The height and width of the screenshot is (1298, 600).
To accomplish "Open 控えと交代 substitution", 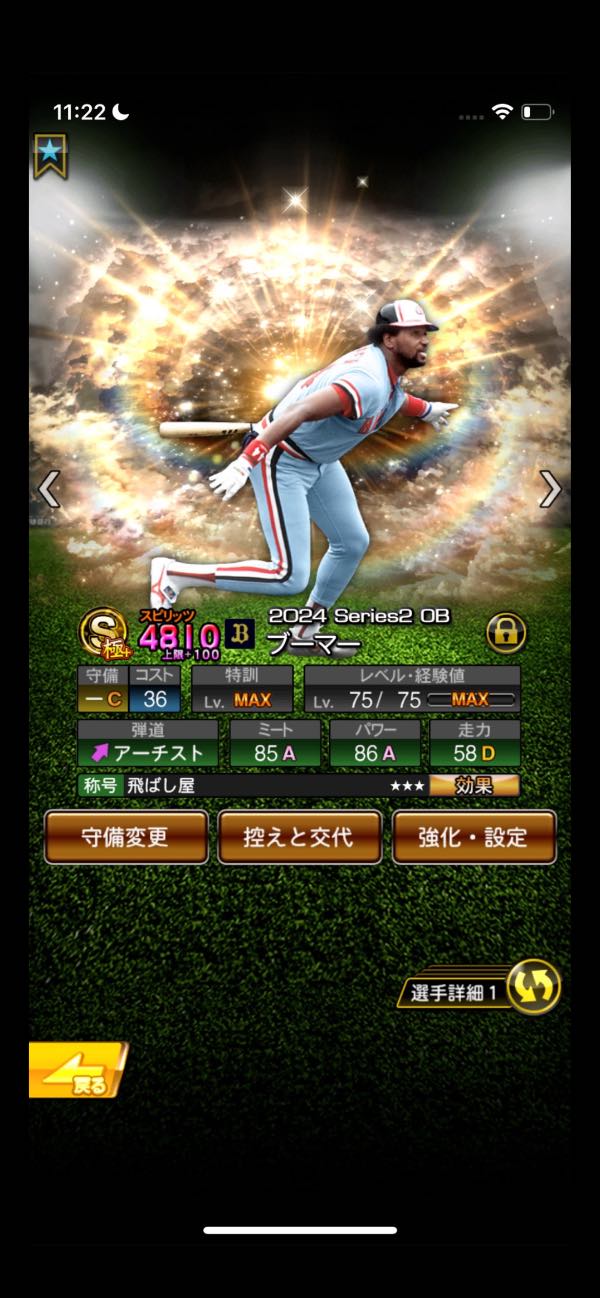I will 299,837.
